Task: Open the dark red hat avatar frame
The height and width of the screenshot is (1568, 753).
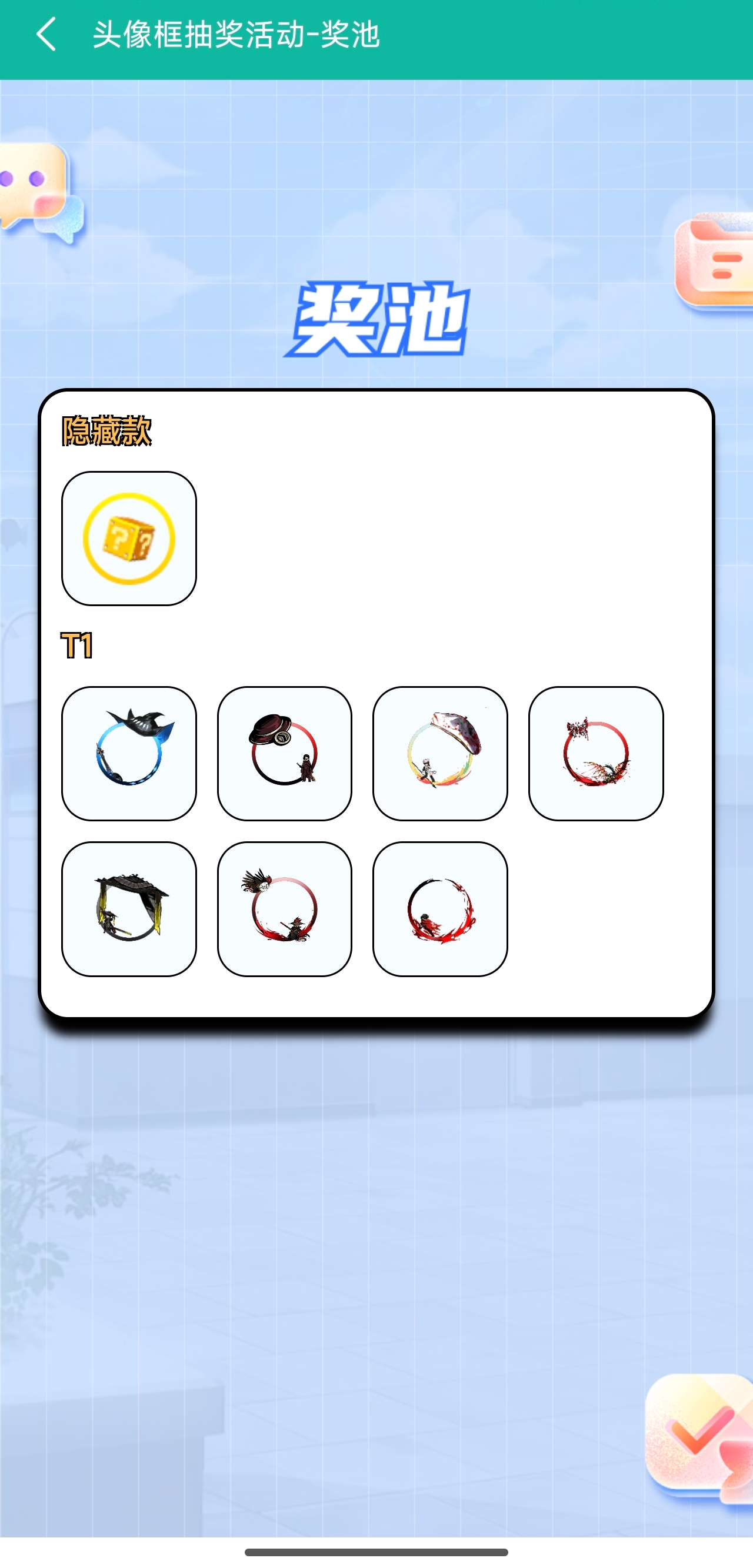Action: [285, 754]
